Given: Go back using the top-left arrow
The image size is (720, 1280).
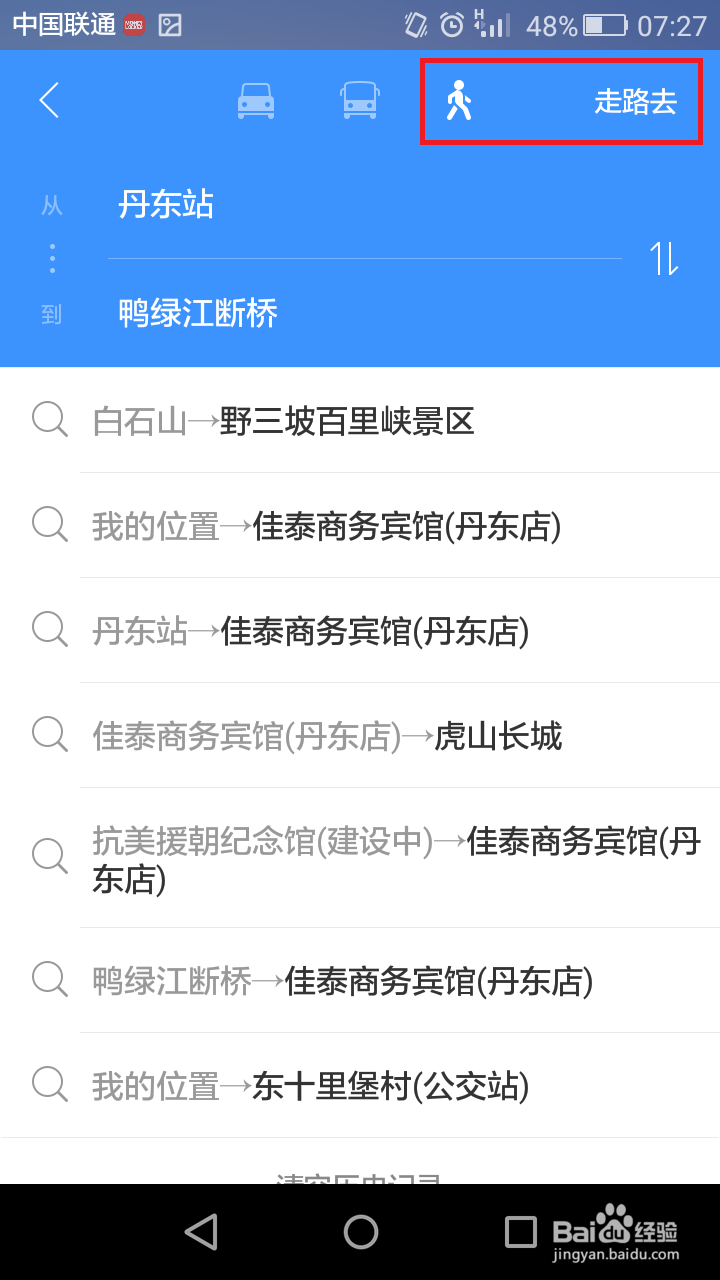Looking at the screenshot, I should 49,101.
